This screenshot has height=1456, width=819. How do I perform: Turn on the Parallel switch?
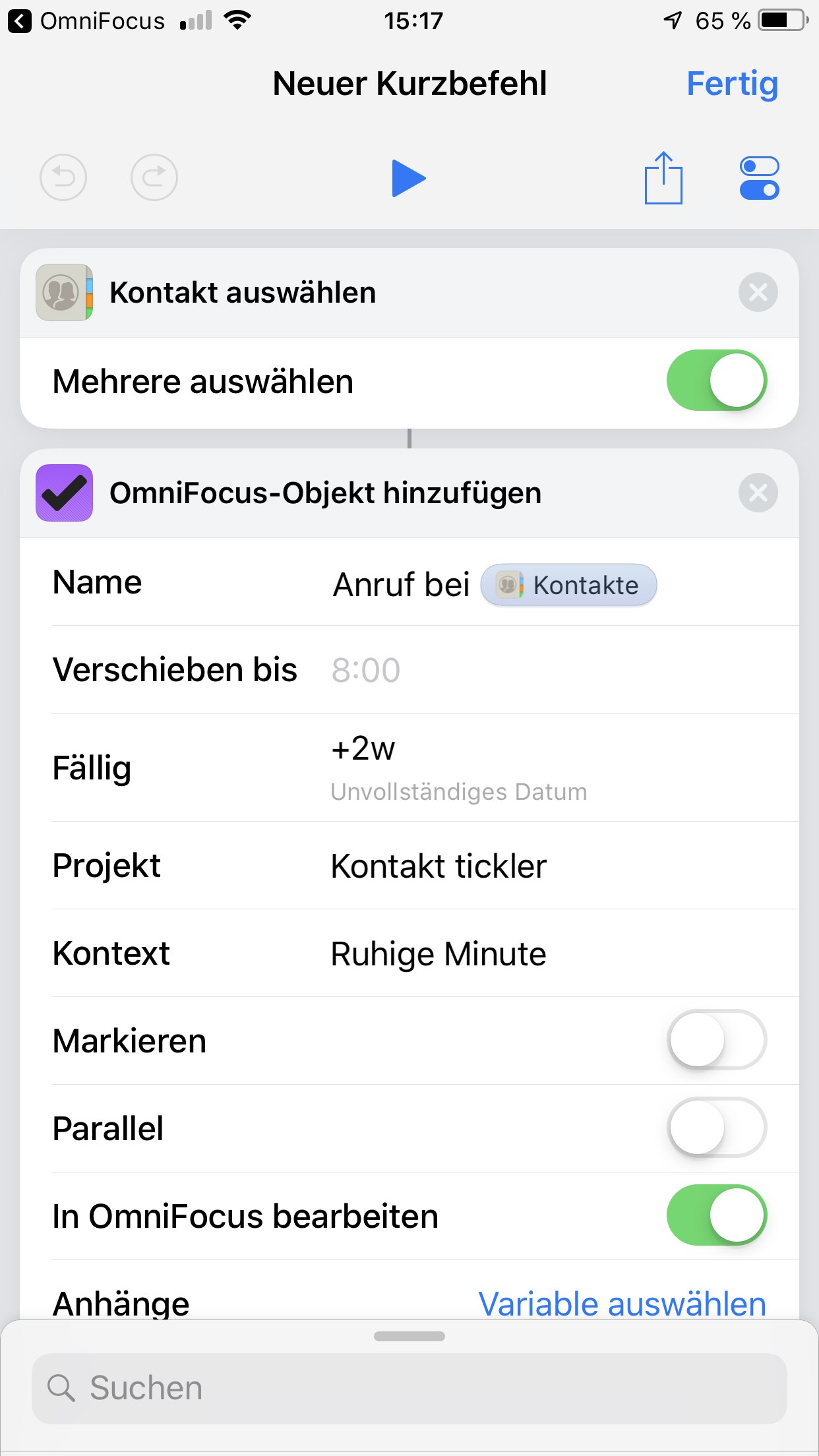click(716, 1128)
